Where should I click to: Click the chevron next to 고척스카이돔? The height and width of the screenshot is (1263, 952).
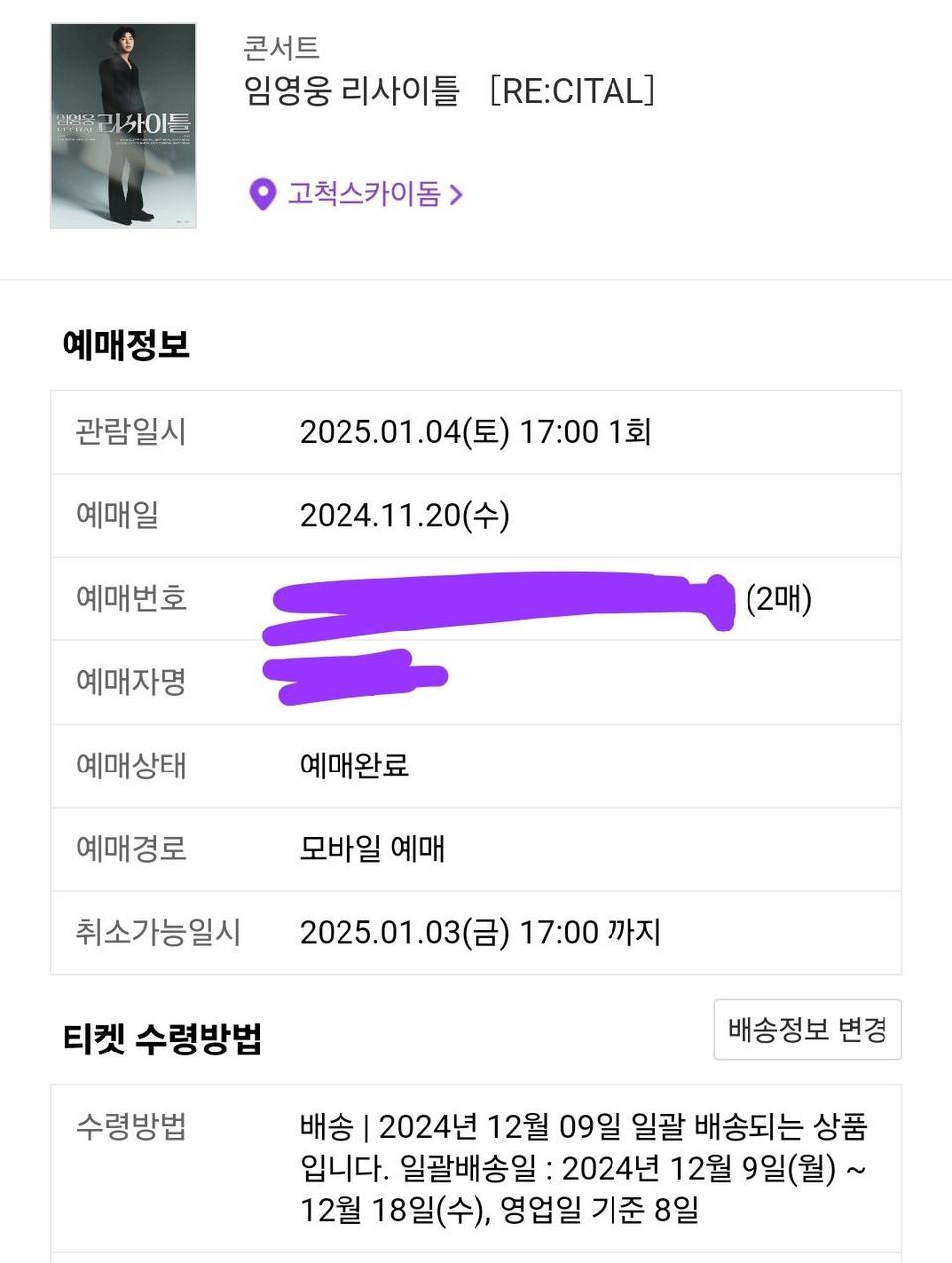(457, 195)
